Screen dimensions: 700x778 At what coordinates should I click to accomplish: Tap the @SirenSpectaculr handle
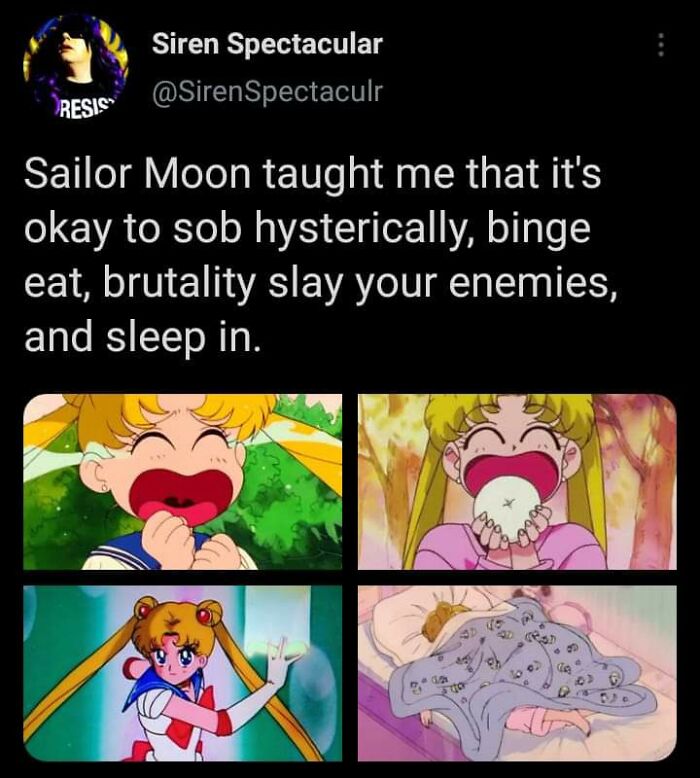click(x=267, y=92)
